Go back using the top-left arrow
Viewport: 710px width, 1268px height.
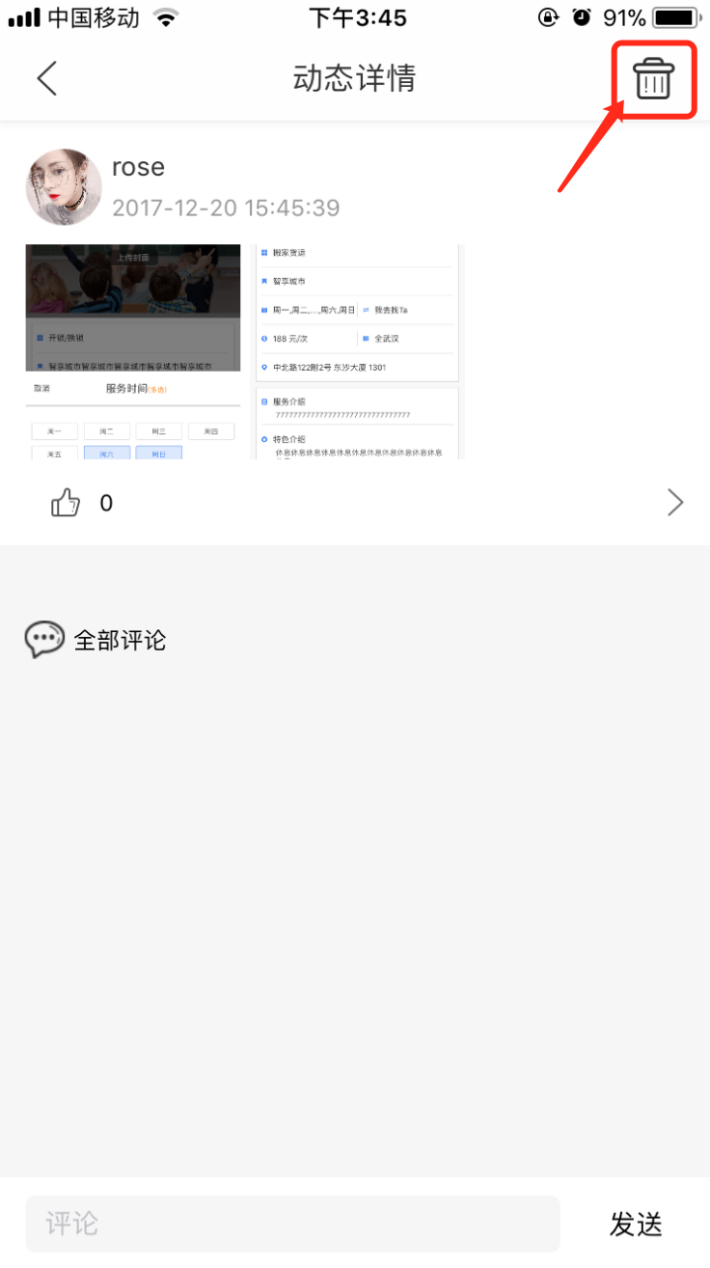pyautogui.click(x=46, y=78)
